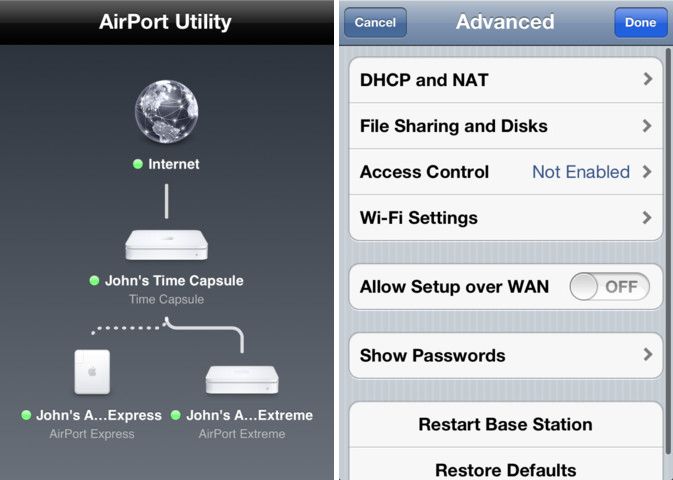Image resolution: width=673 pixels, height=480 pixels.
Task: Open DHCP and NAT settings
Action: point(505,80)
